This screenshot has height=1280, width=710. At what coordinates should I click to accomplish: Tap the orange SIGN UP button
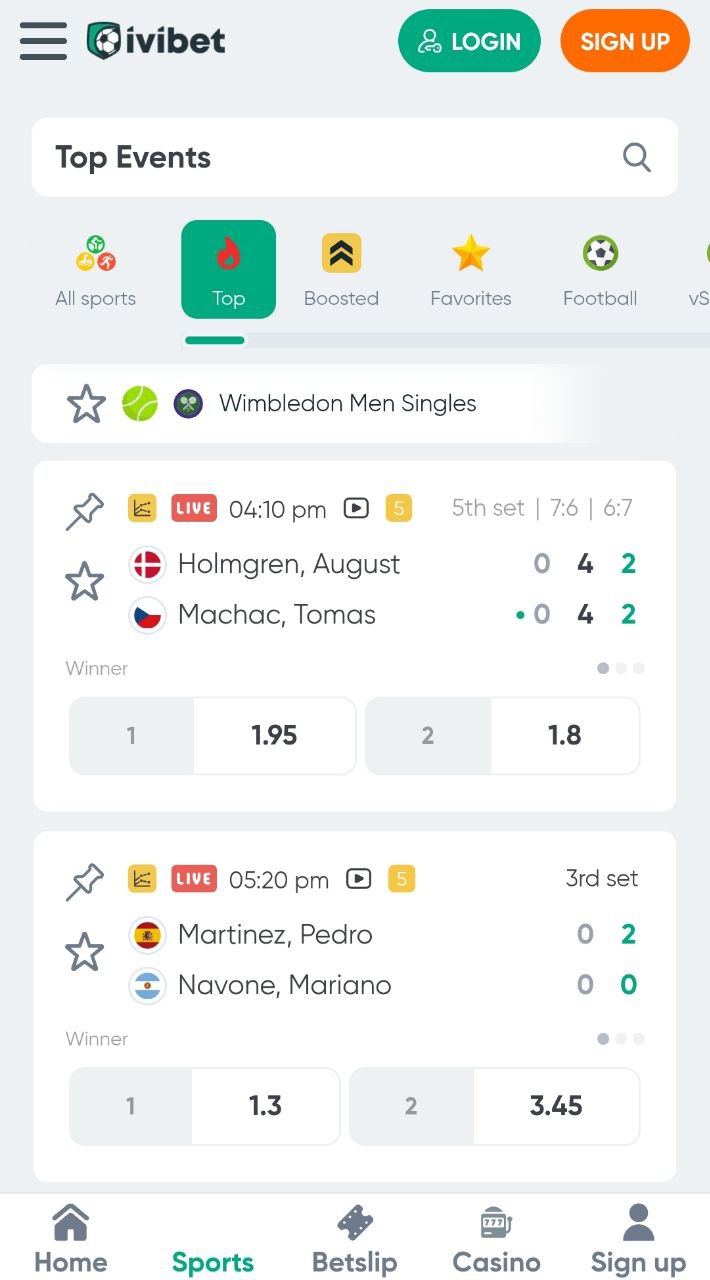[x=625, y=41]
